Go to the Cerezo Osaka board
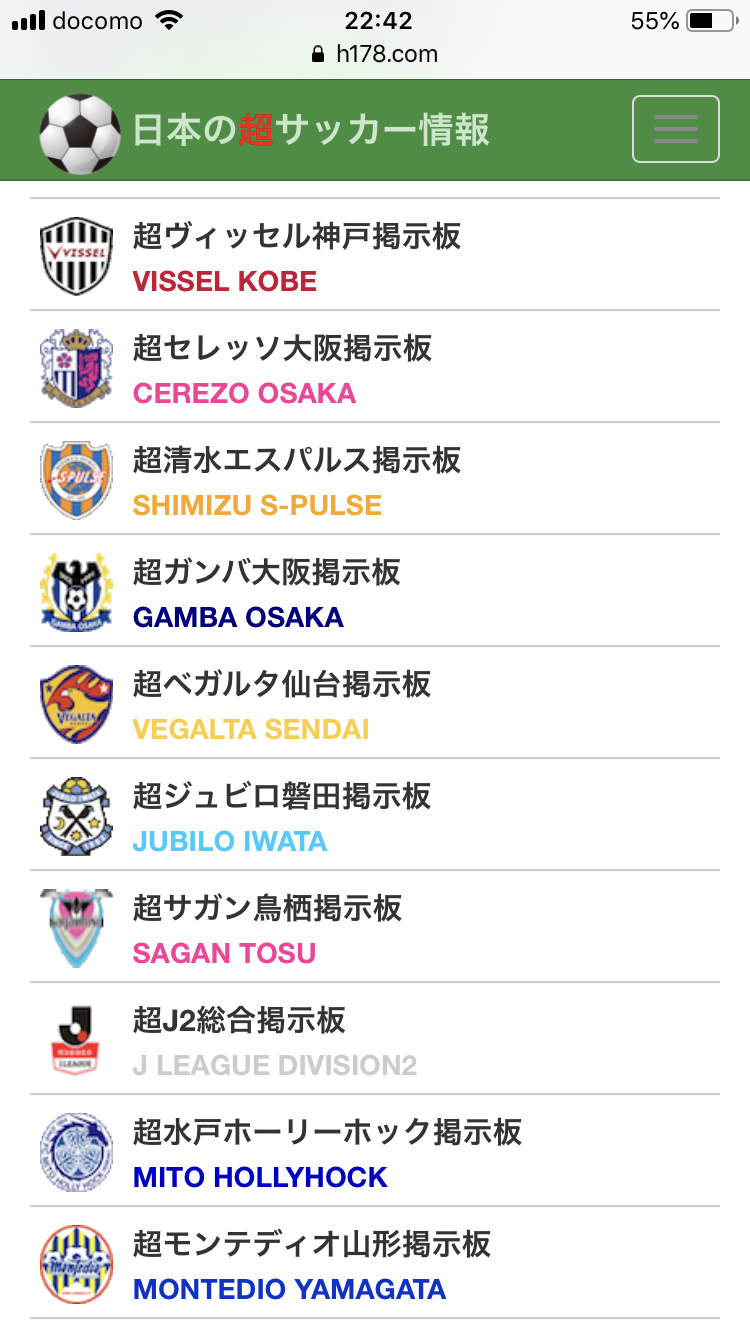 coord(282,368)
